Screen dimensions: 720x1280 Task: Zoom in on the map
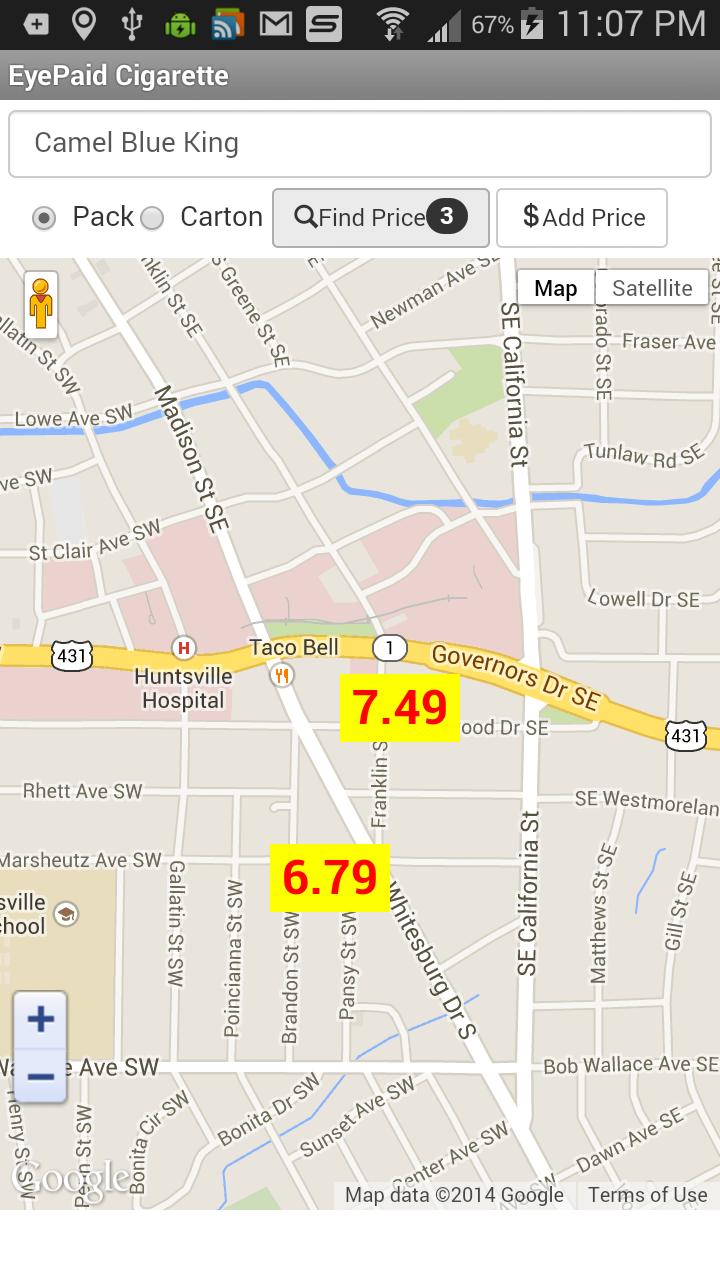point(41,1020)
